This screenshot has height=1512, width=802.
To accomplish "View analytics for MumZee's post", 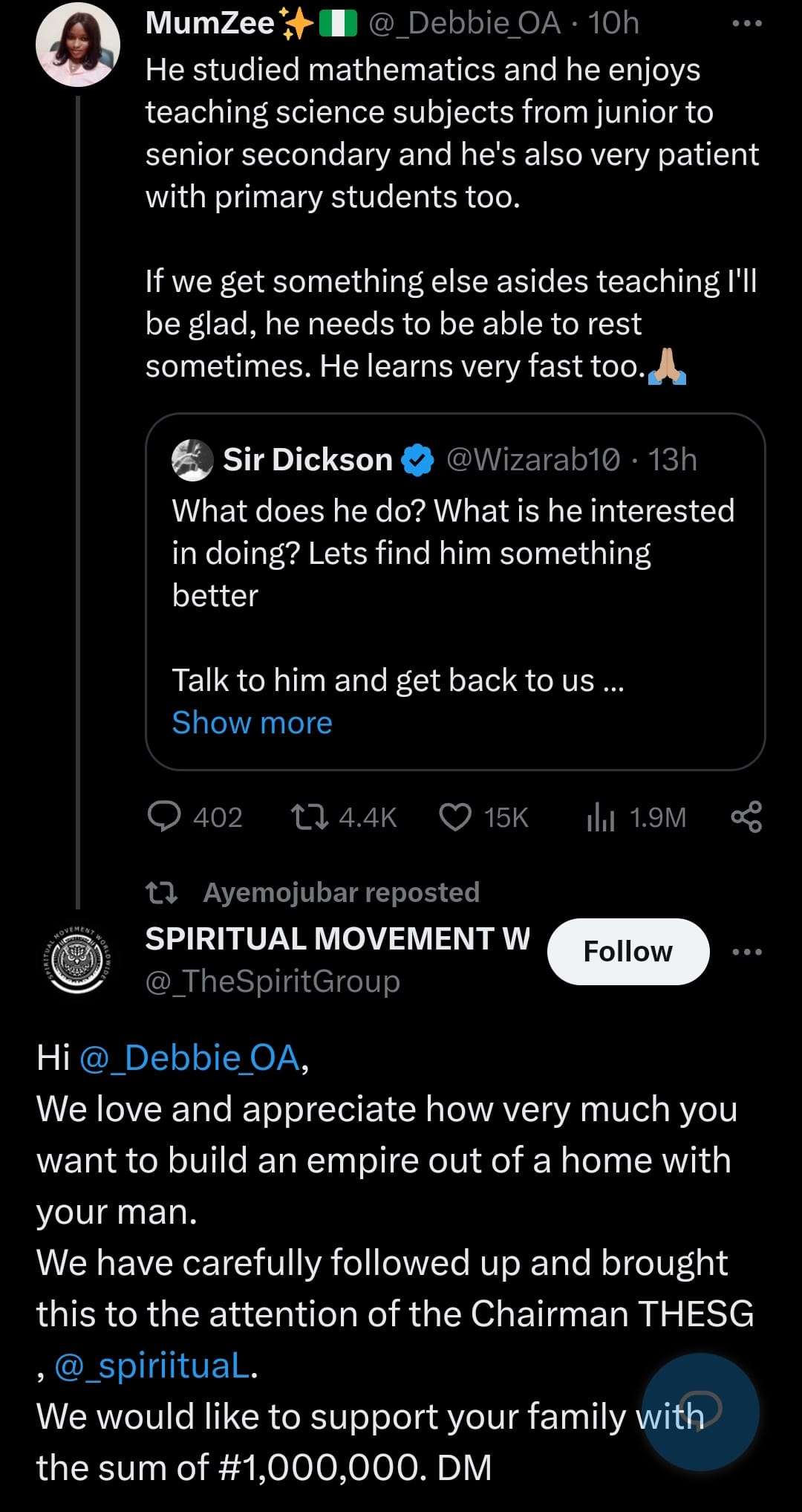I will tap(601, 817).
